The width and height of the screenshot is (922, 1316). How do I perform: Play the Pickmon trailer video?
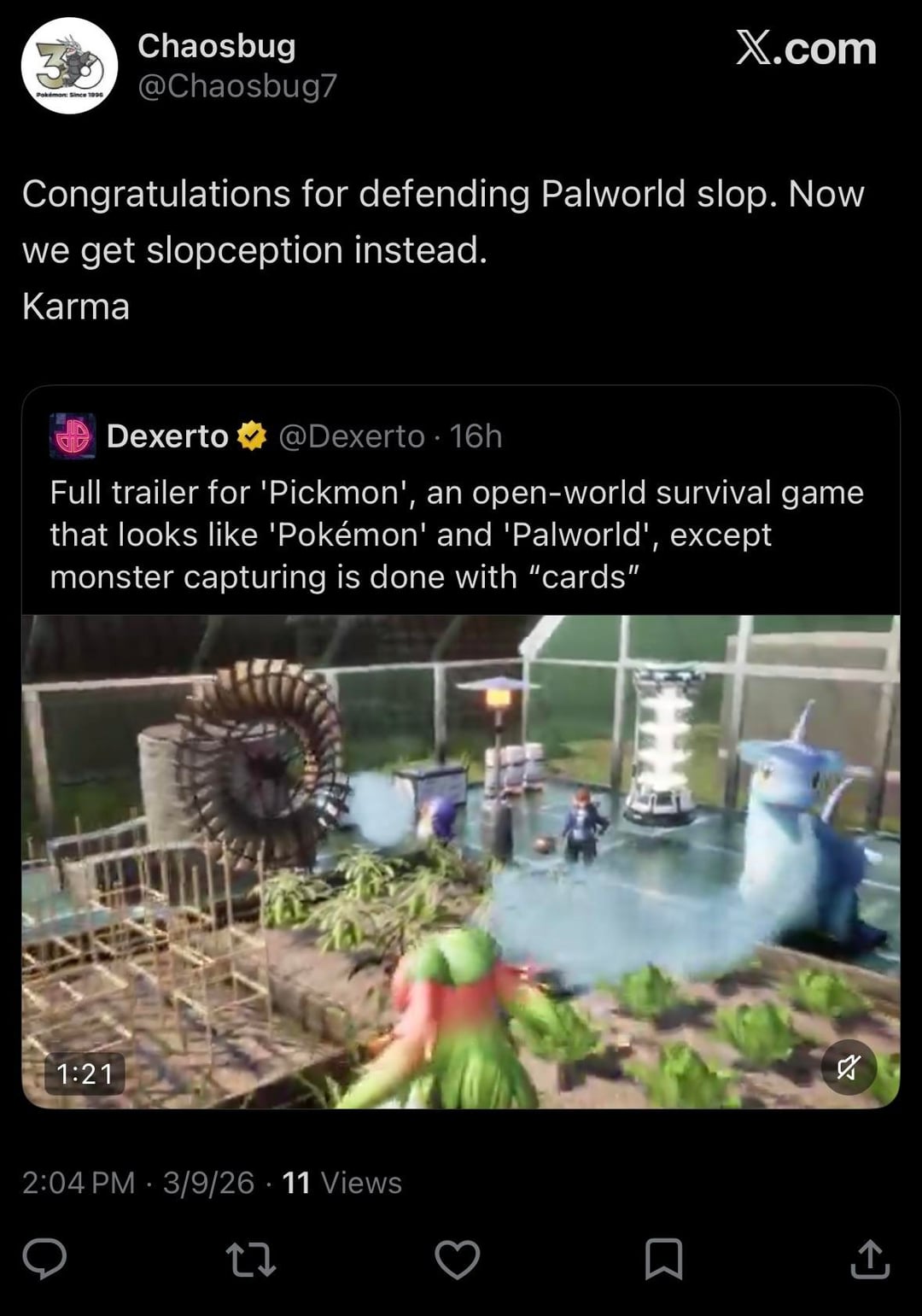point(461,861)
